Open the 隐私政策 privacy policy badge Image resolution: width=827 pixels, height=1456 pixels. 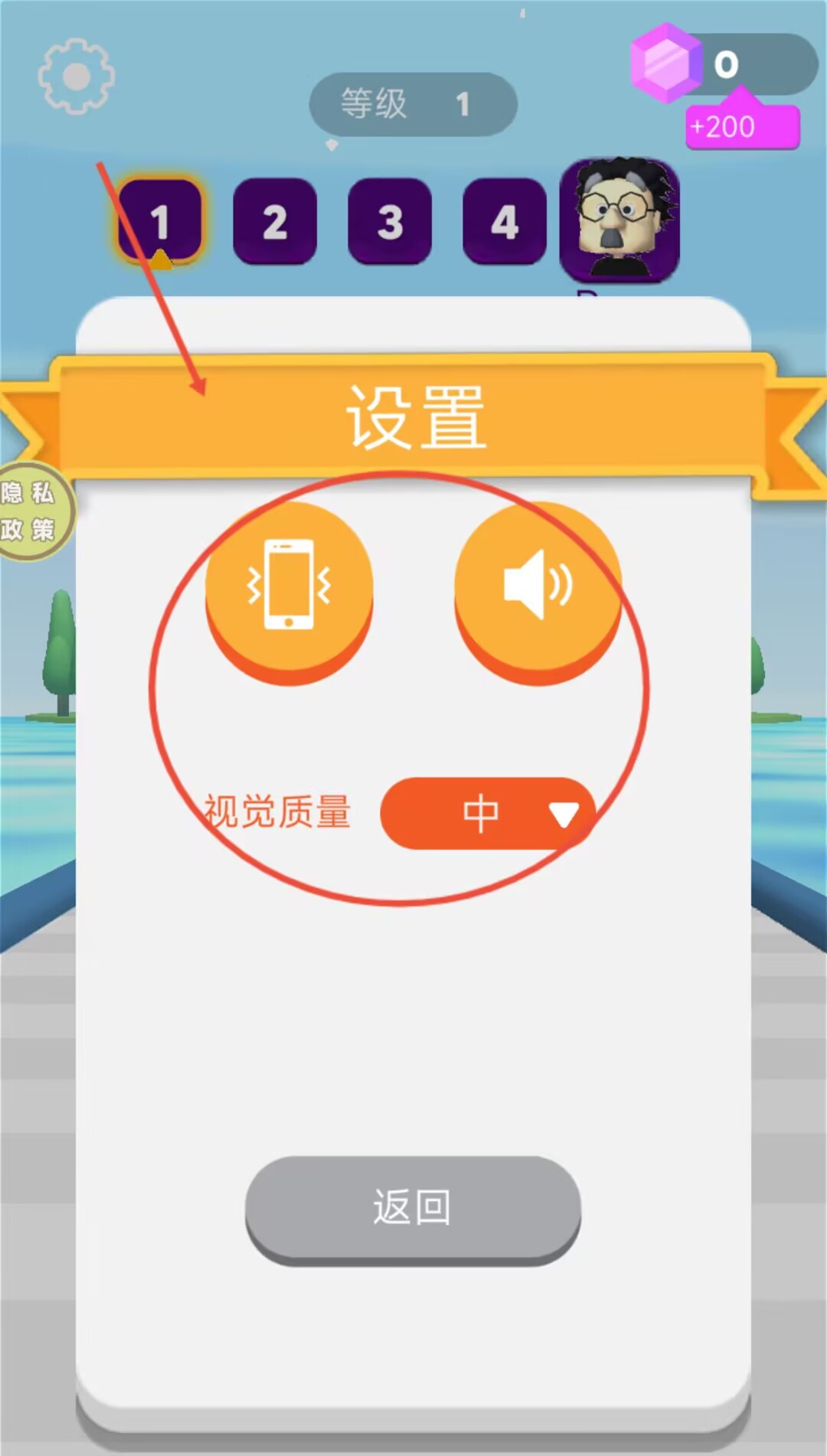coord(31,511)
